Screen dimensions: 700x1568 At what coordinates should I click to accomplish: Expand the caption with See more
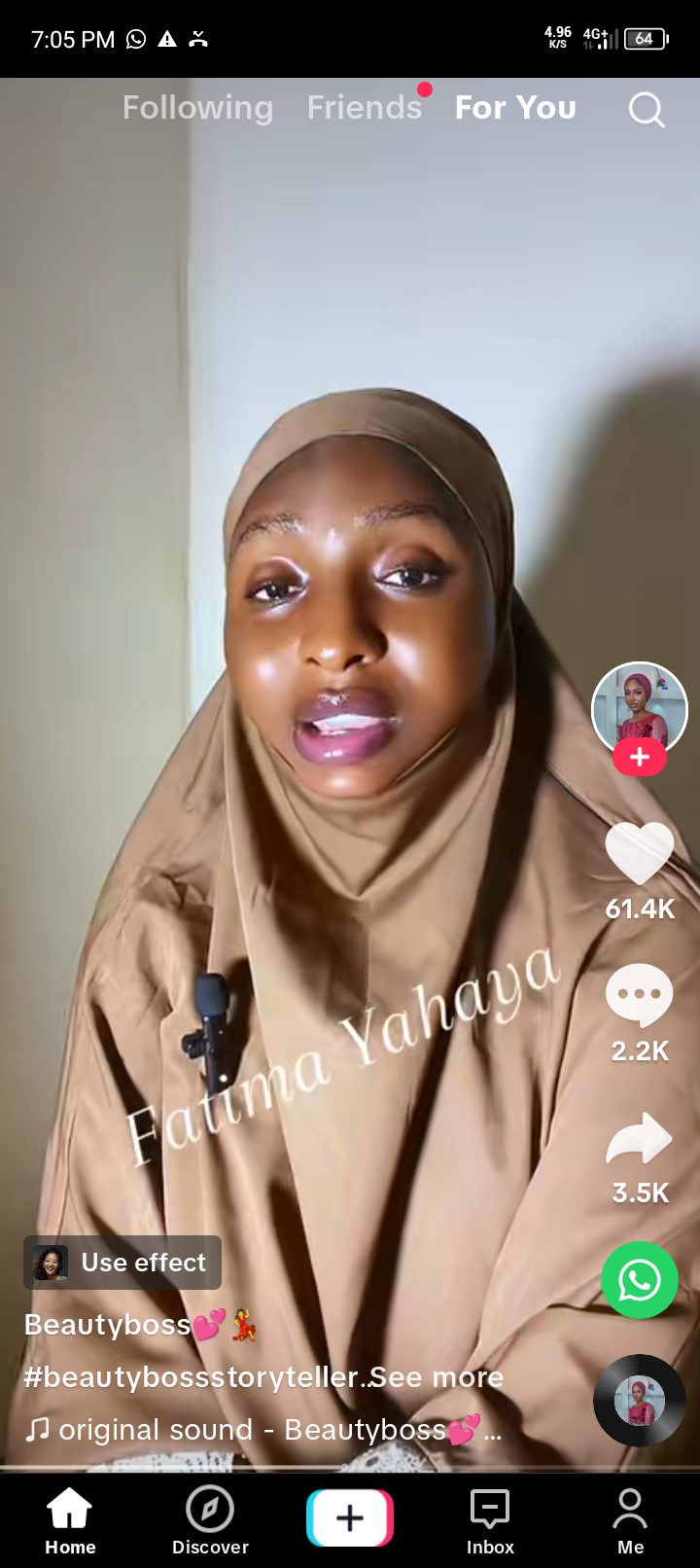pos(437,1377)
